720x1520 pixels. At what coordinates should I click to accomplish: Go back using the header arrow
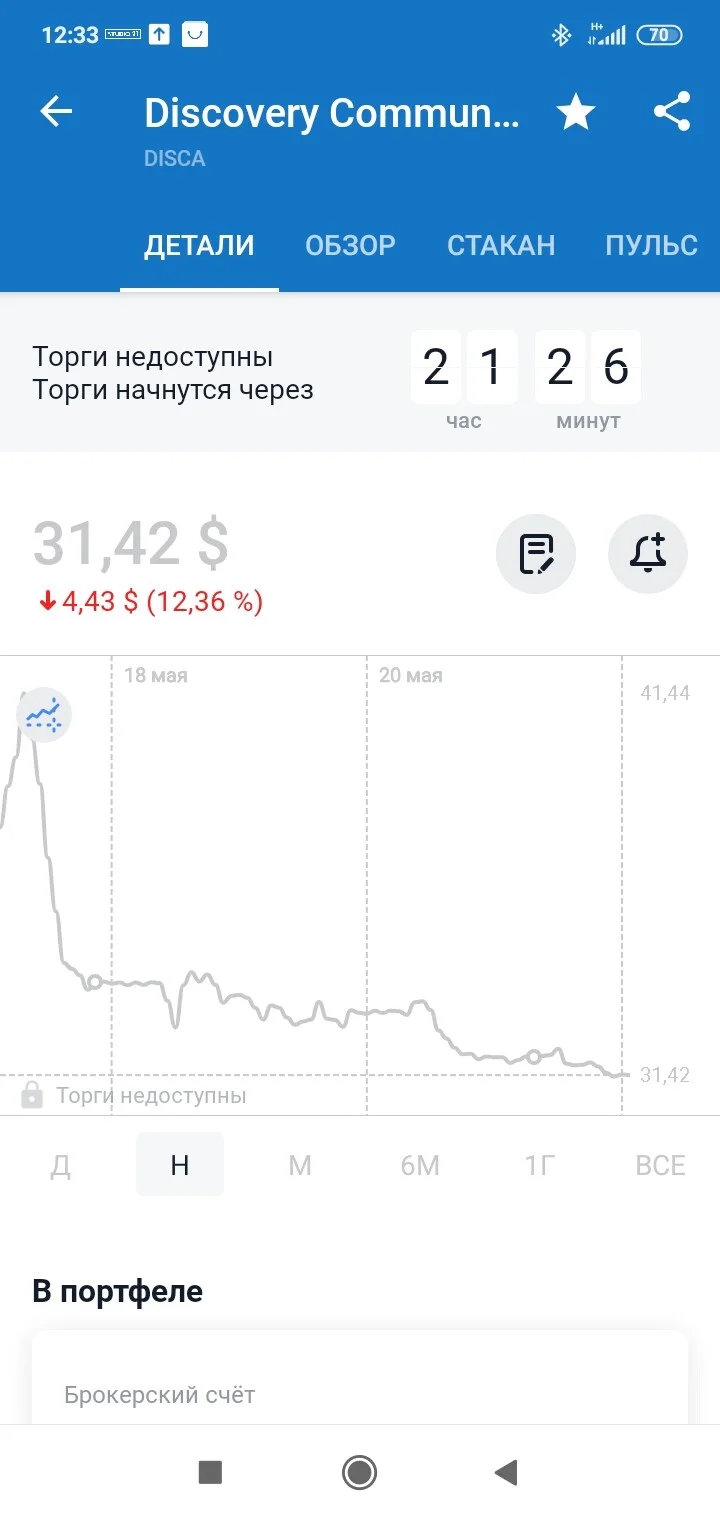[56, 112]
